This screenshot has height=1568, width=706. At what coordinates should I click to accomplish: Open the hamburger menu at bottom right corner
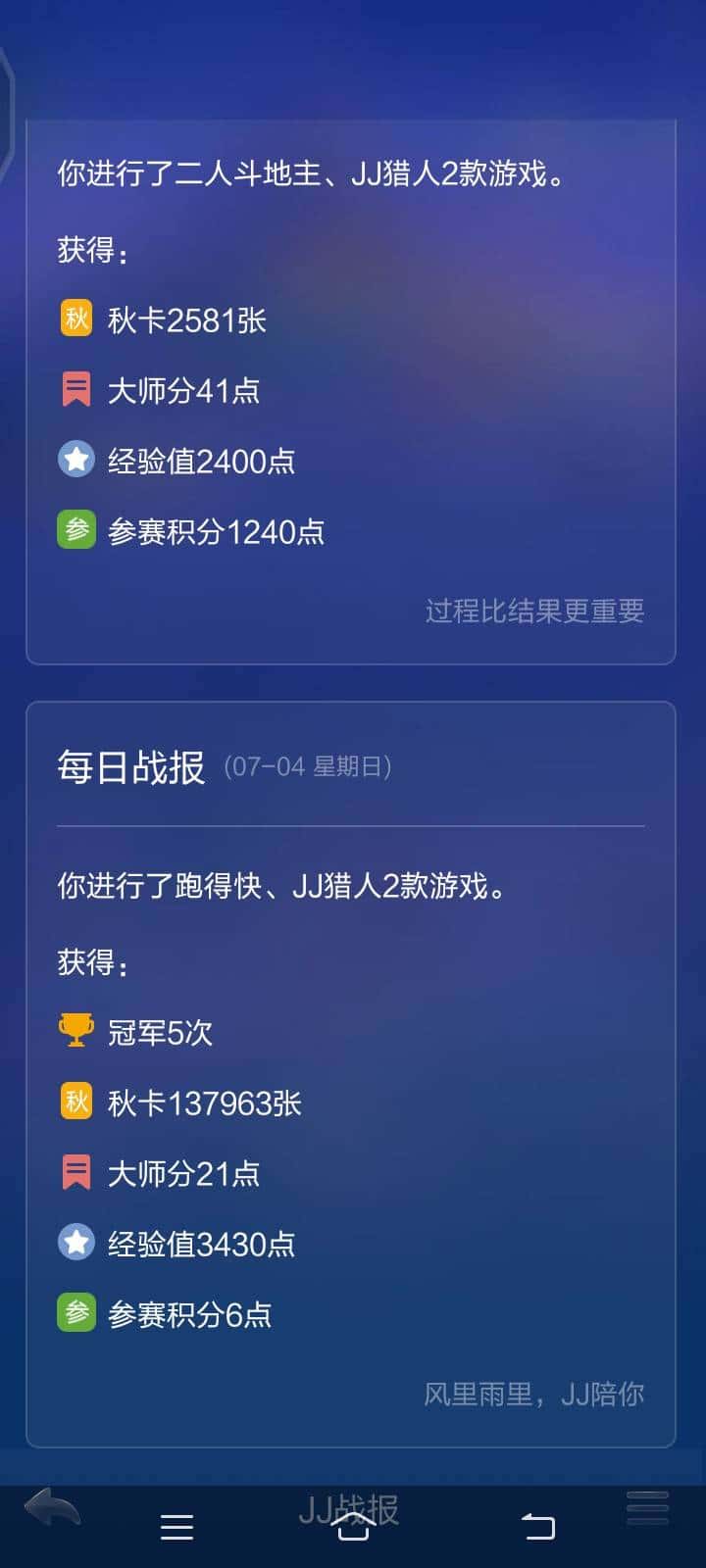pyautogui.click(x=646, y=1509)
